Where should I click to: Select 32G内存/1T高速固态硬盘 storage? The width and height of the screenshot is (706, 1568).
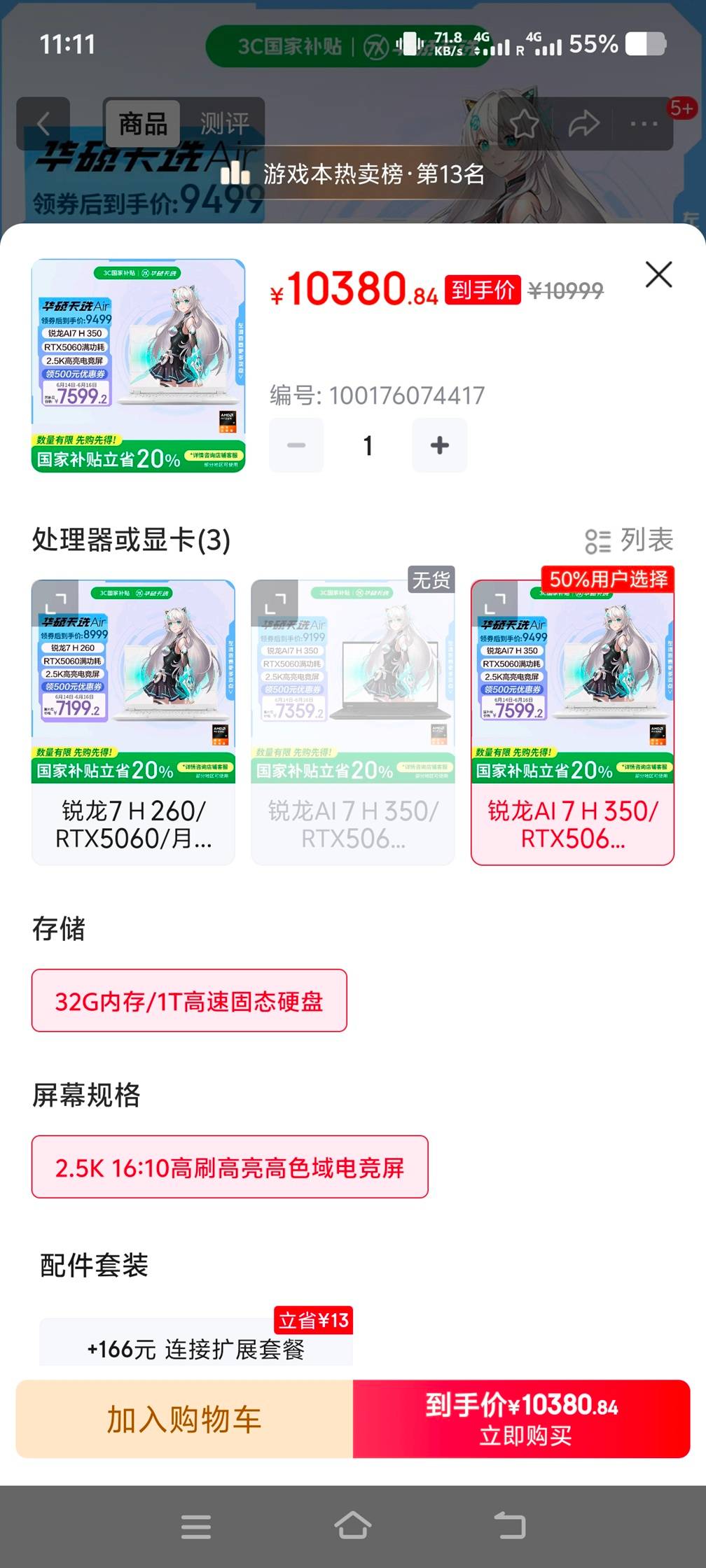189,1001
